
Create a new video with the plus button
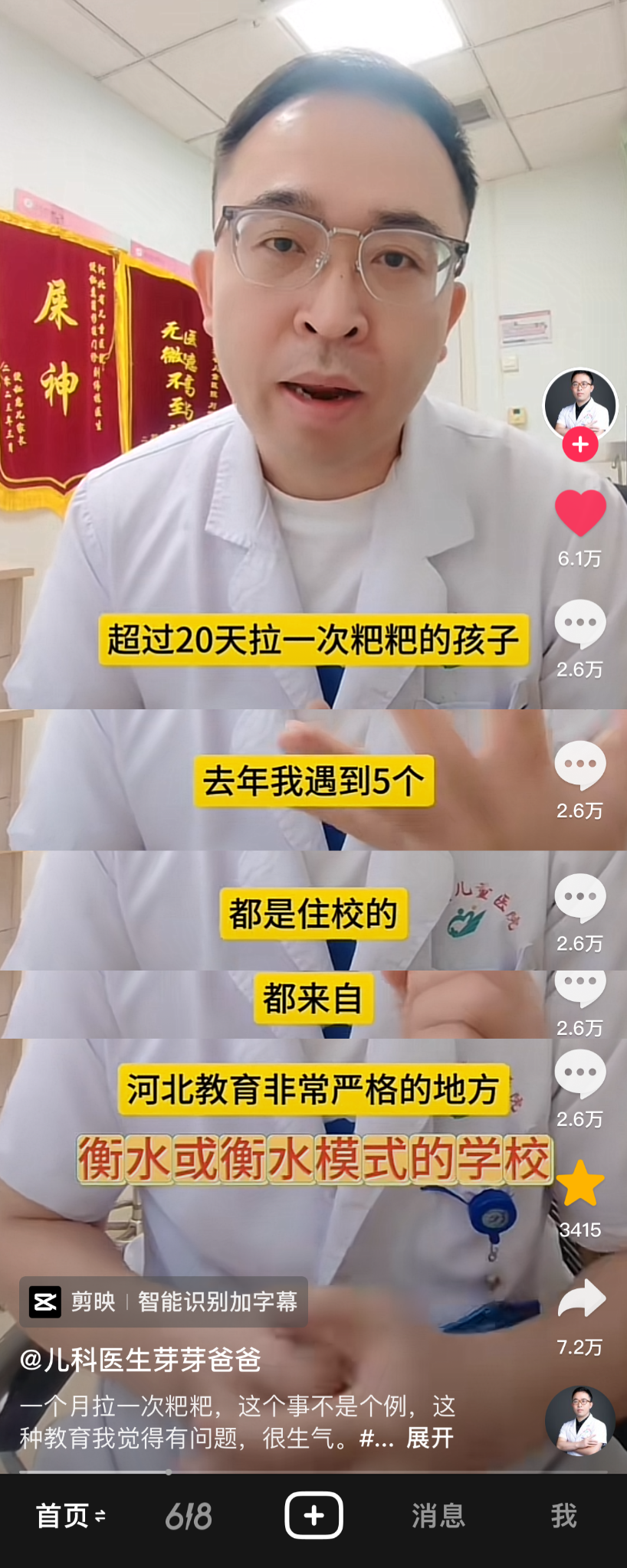point(313,1515)
